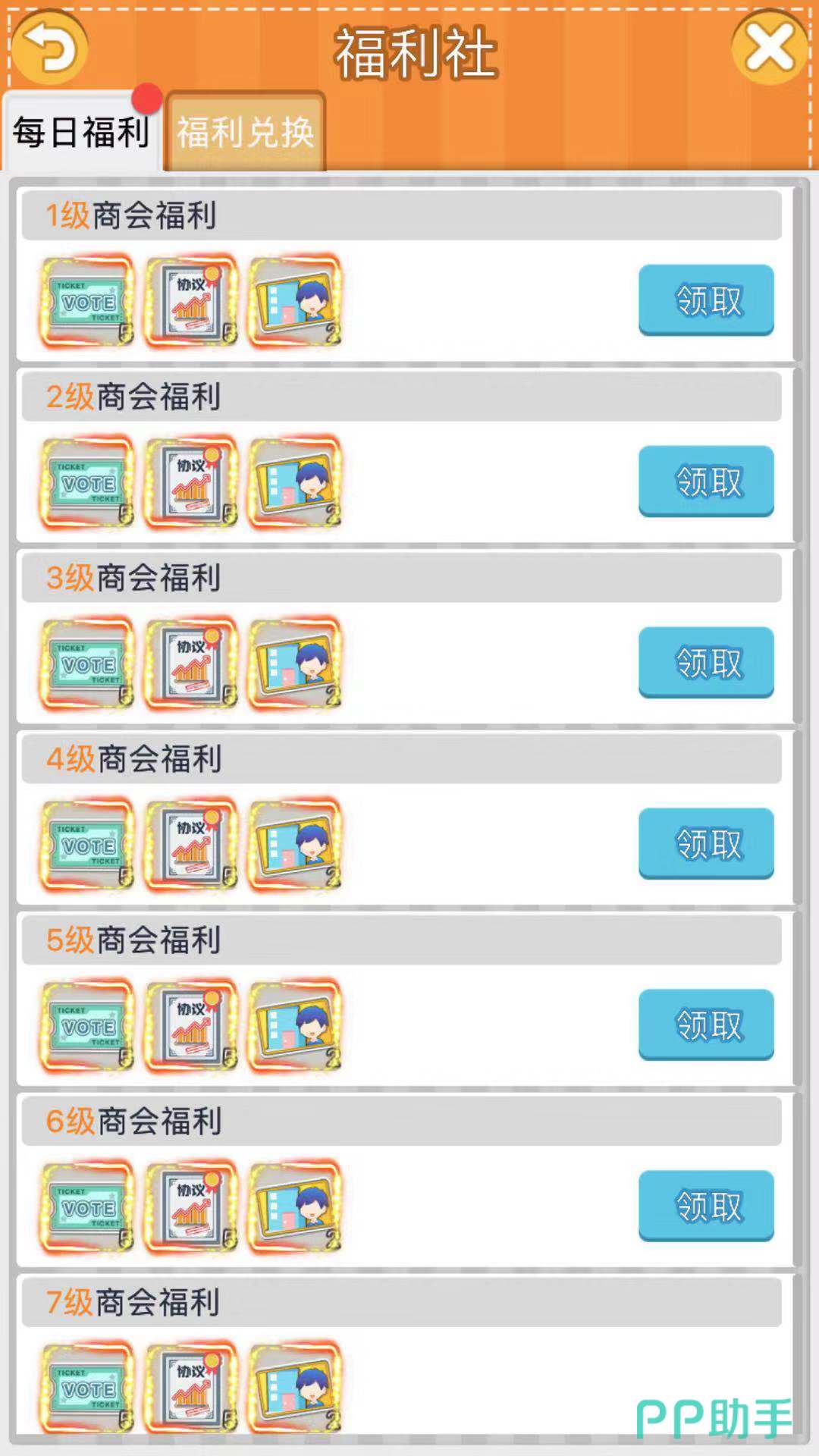Claim the 4级商会福利 with 领取

click(706, 843)
